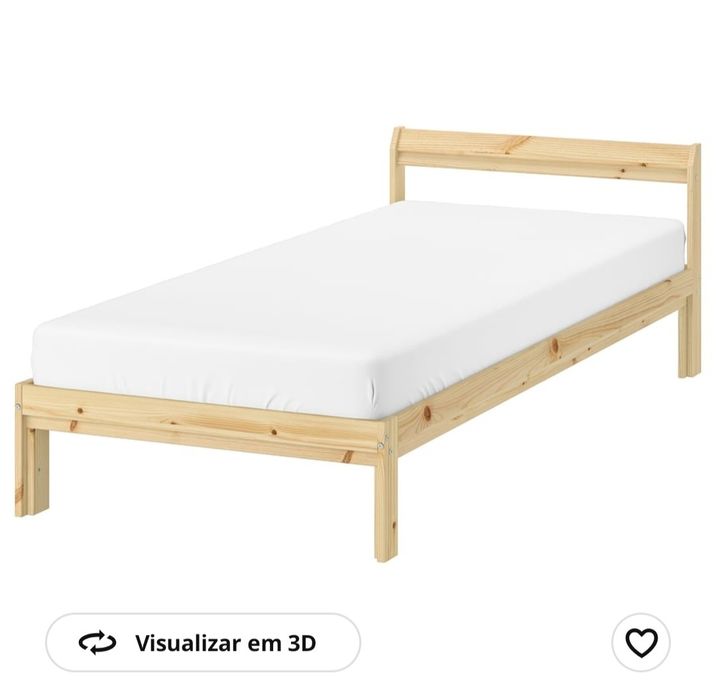The height and width of the screenshot is (699, 716).
Task: Add the bed to favorites with the heart
Action: click(x=641, y=643)
